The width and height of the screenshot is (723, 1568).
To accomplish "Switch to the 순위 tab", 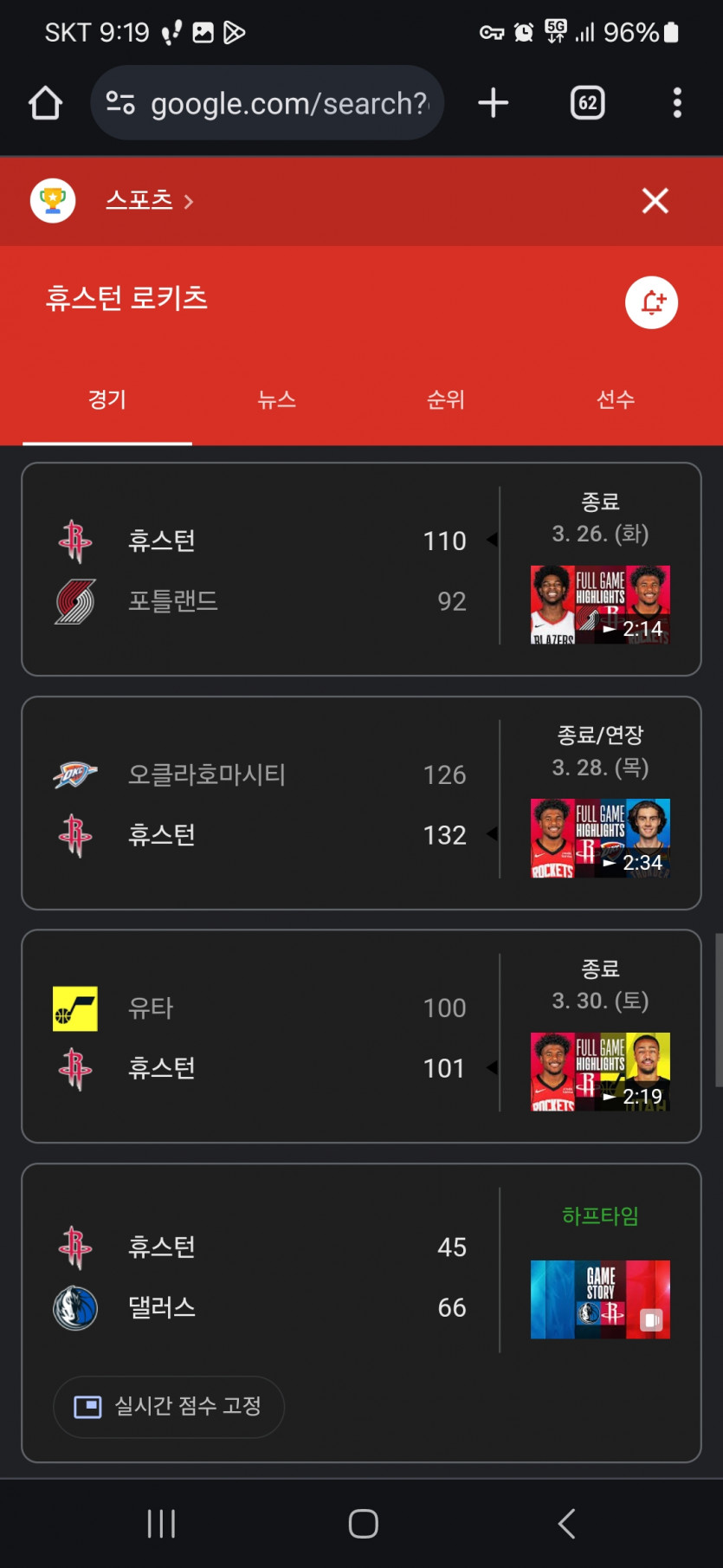I will pos(446,399).
